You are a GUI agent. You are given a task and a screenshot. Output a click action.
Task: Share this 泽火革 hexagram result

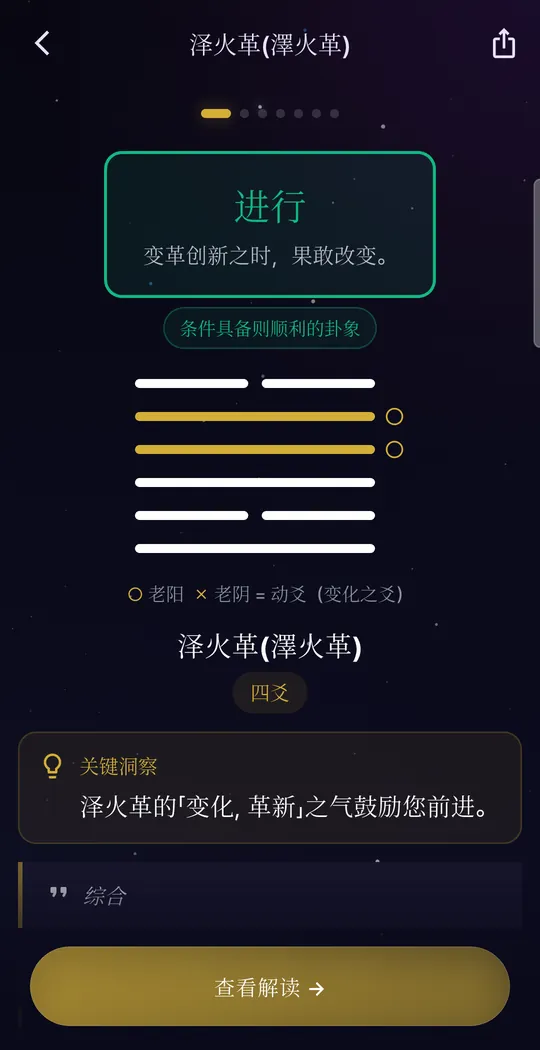coord(503,44)
